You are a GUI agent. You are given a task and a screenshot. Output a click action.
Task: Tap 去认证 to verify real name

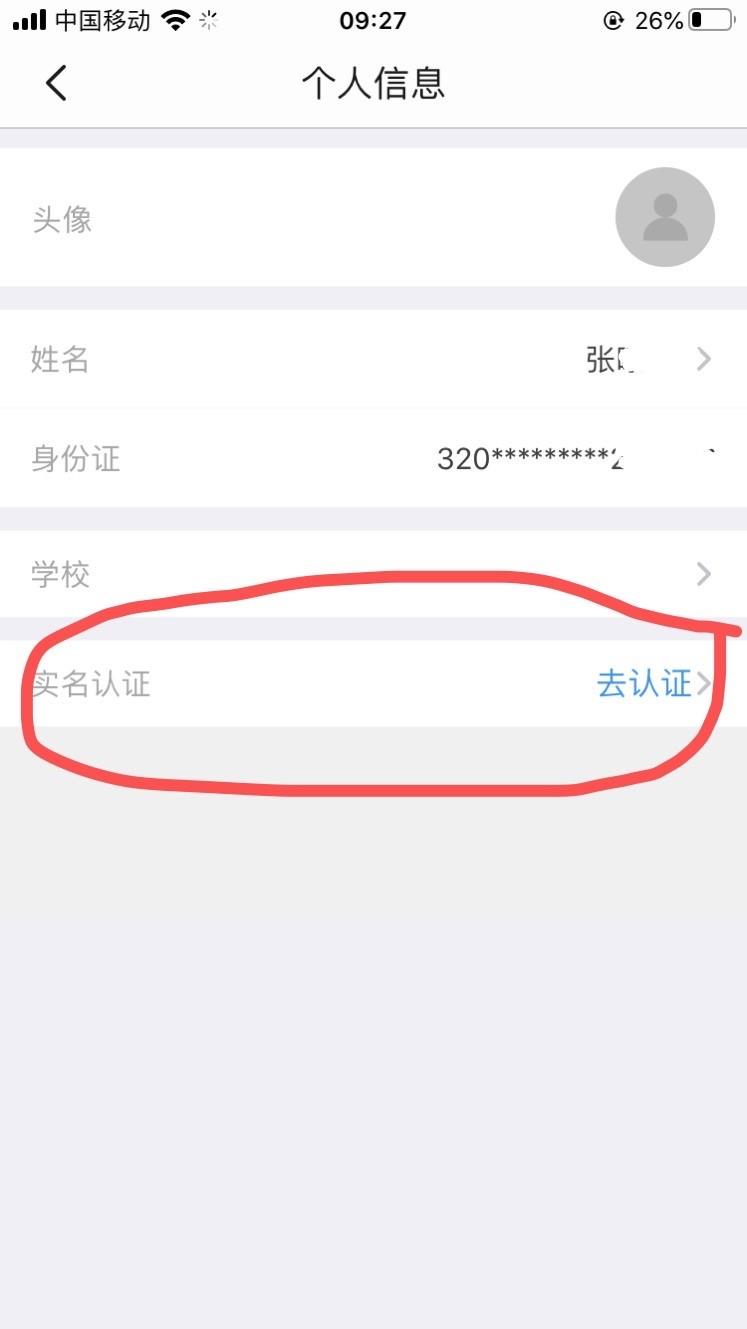point(645,684)
